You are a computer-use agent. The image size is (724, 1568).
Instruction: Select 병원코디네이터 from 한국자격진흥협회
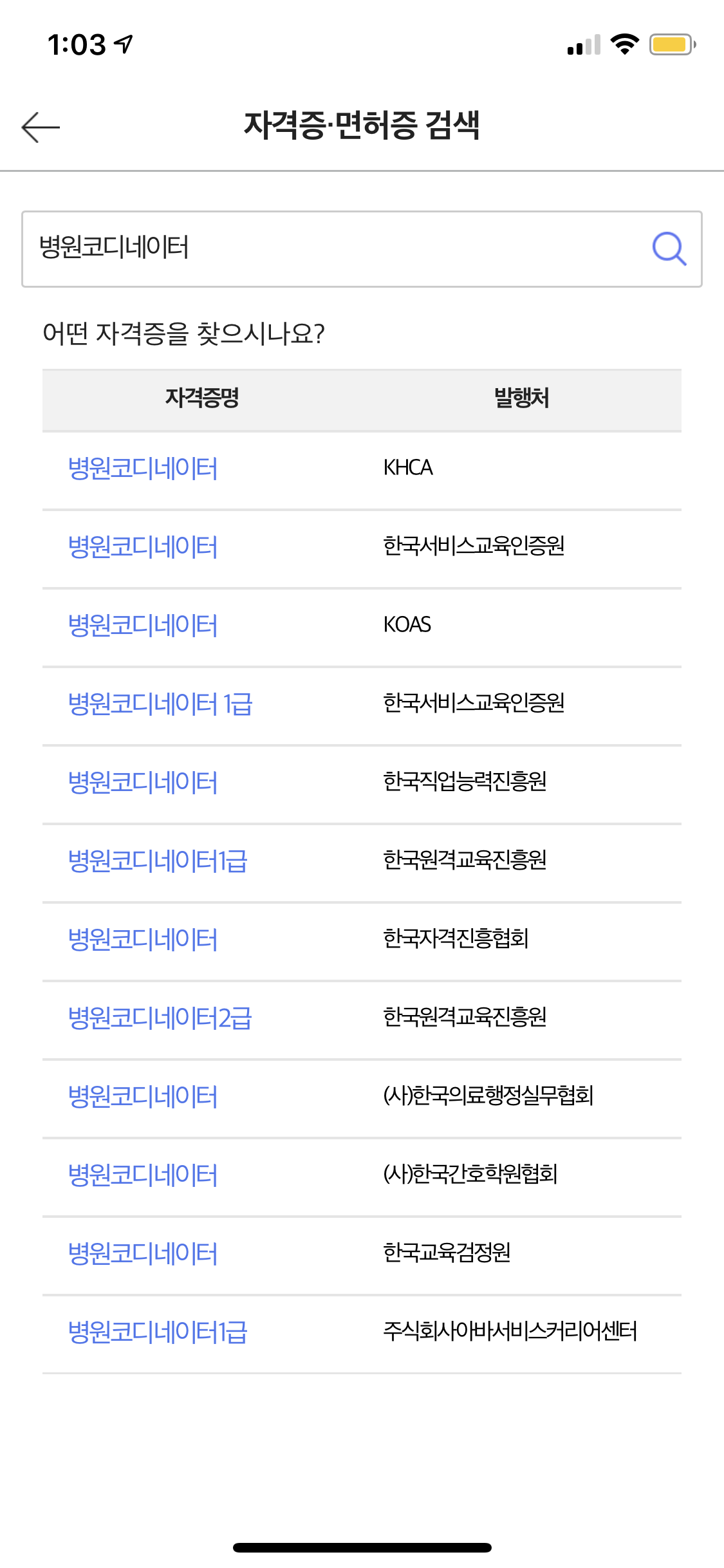143,940
